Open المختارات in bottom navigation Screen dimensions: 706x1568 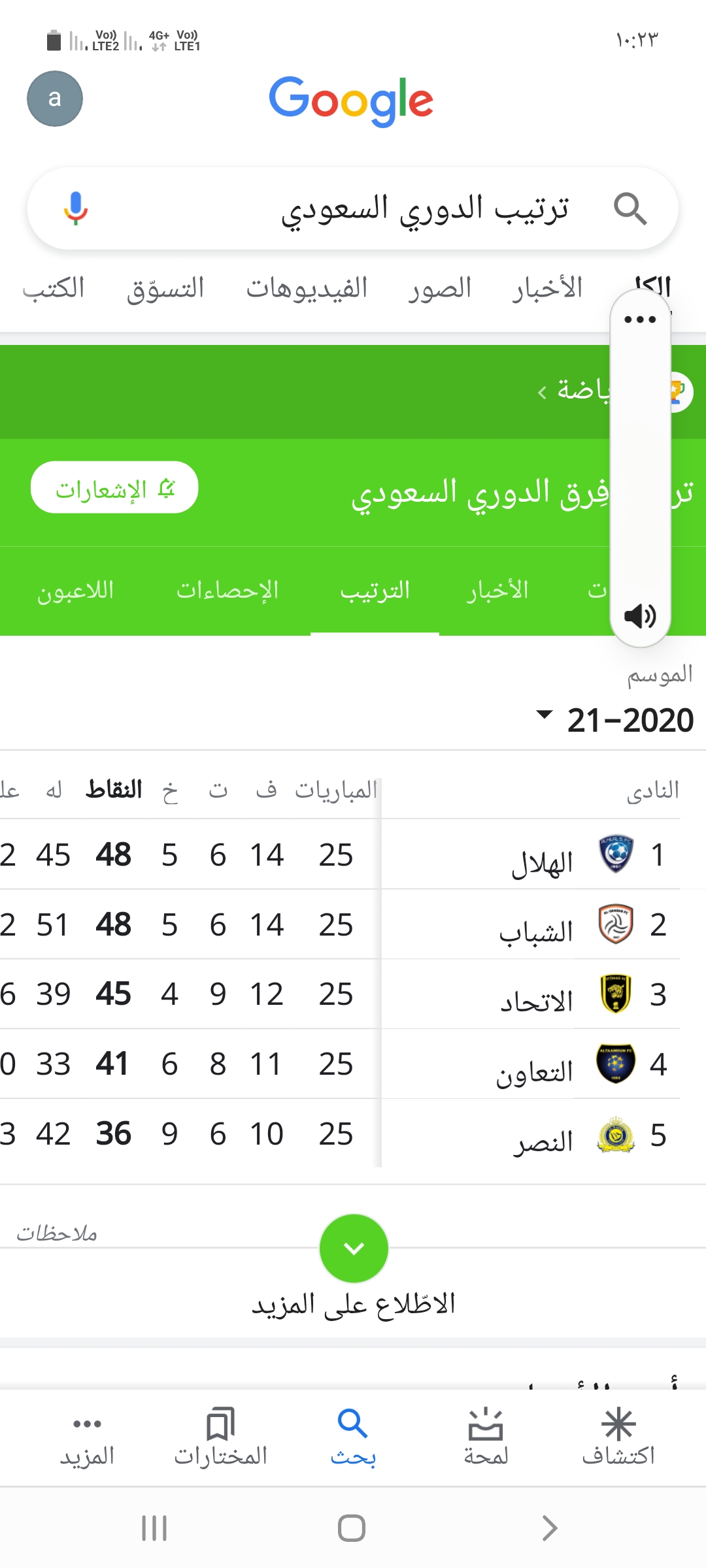(x=221, y=1437)
